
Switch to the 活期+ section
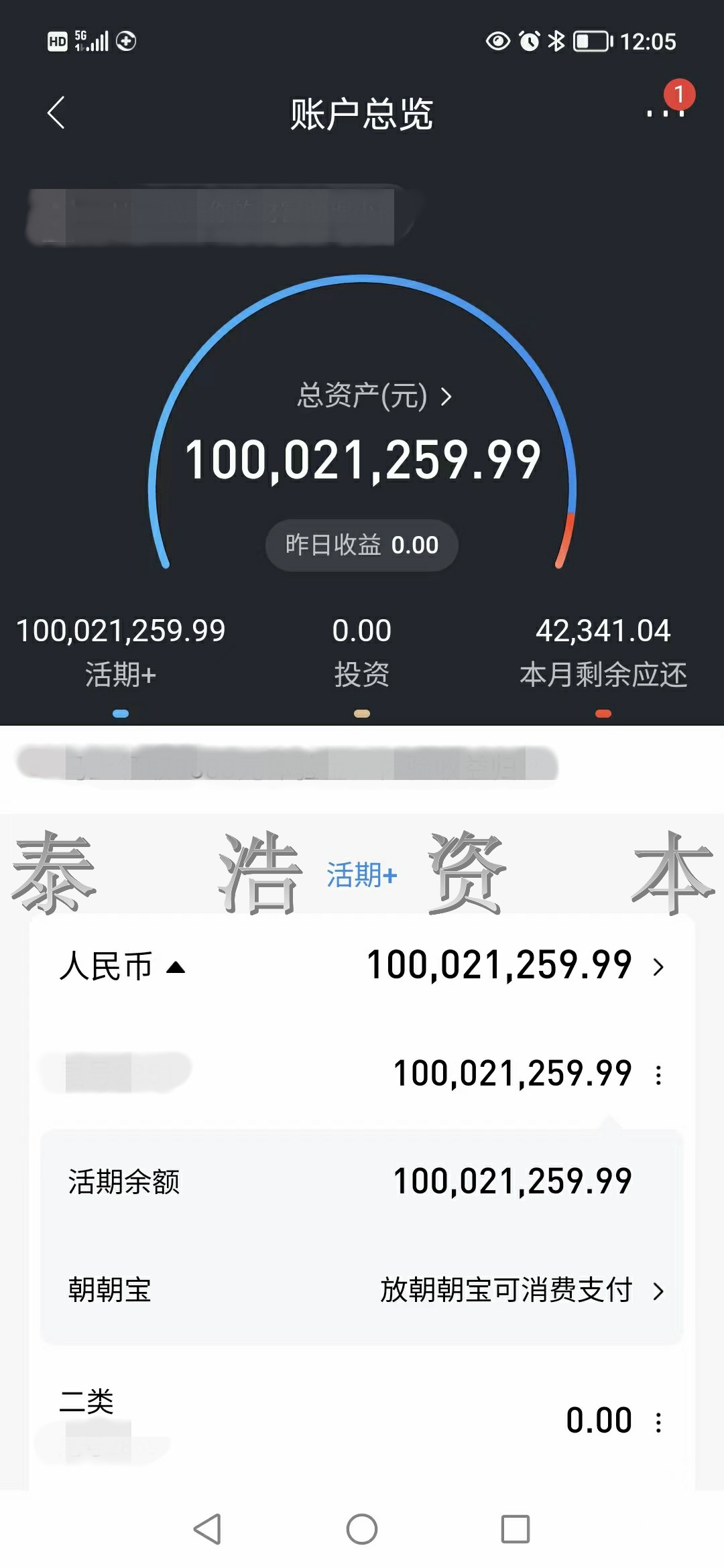(121, 653)
